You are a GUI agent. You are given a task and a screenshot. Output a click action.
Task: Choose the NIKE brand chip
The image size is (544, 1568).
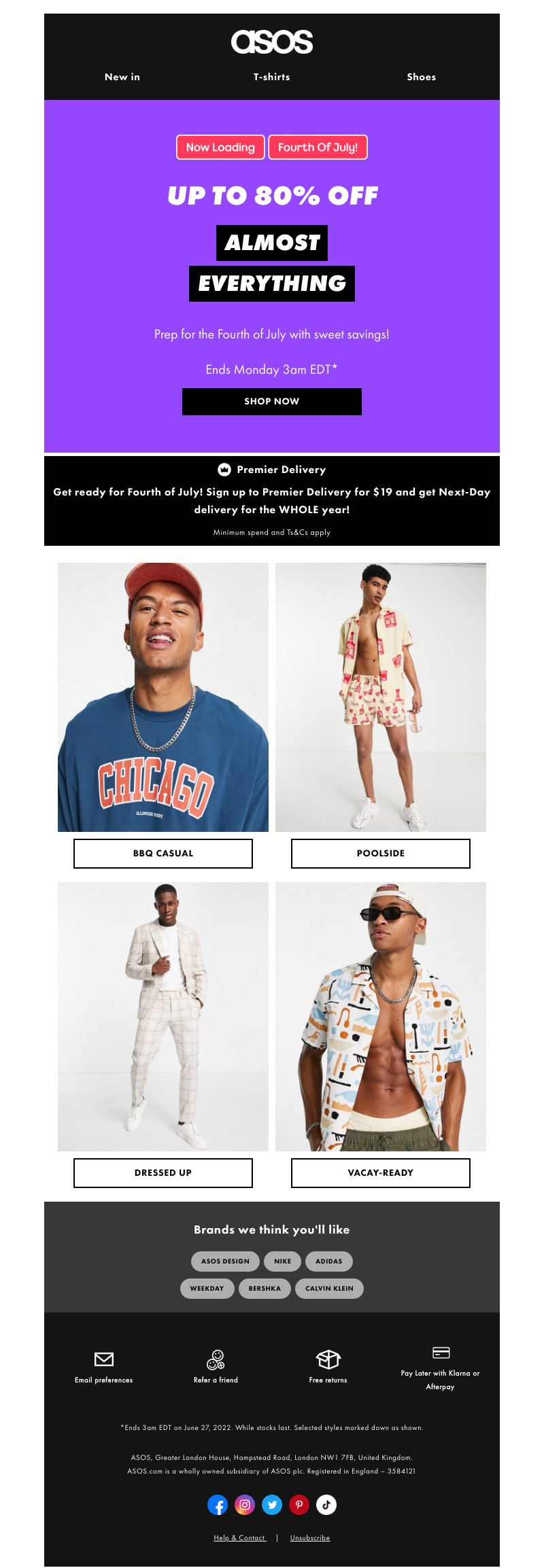[282, 1261]
